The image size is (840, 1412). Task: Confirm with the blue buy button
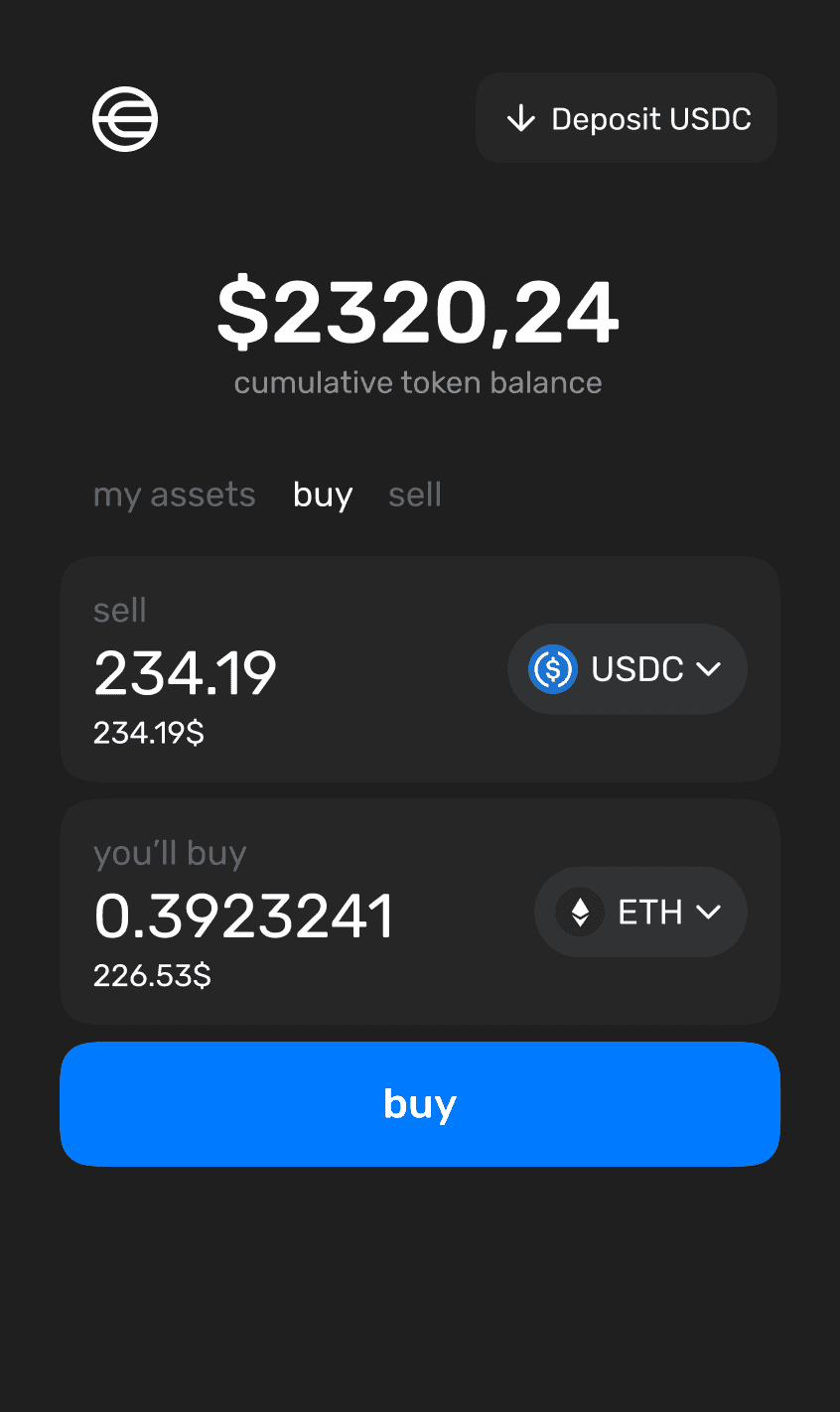[420, 1104]
